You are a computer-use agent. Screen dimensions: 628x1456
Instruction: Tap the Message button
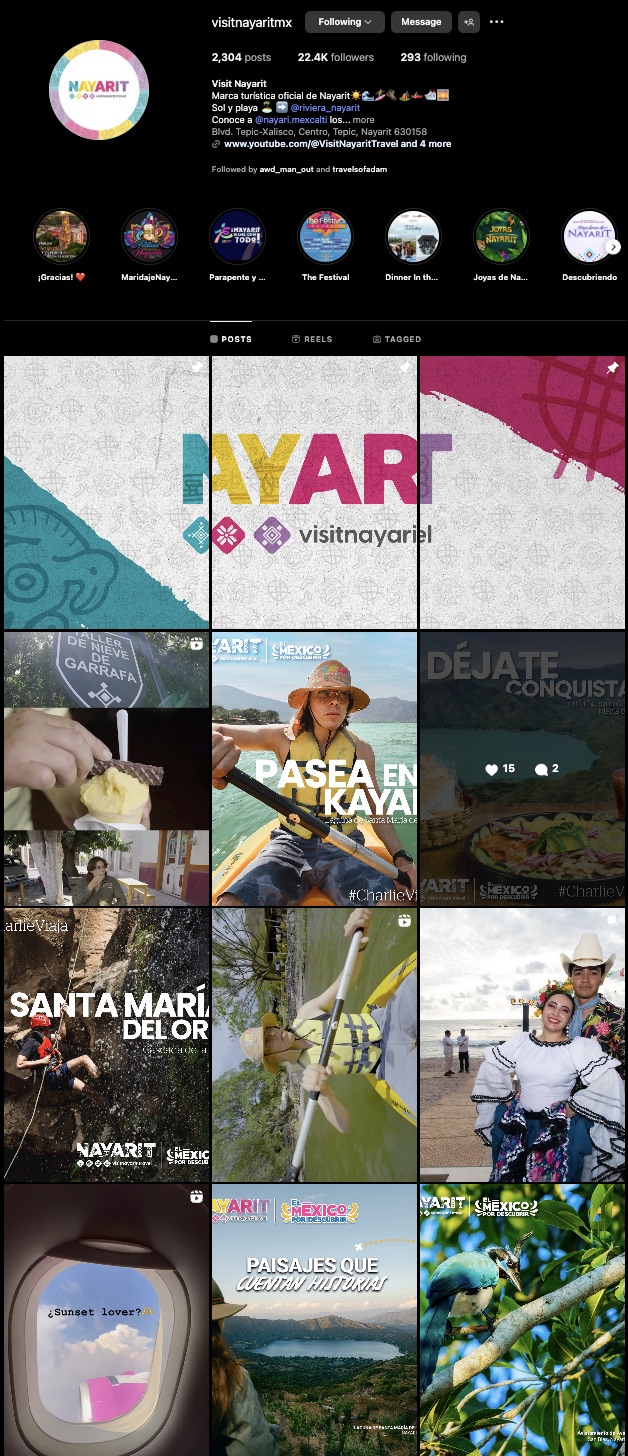[x=421, y=22]
